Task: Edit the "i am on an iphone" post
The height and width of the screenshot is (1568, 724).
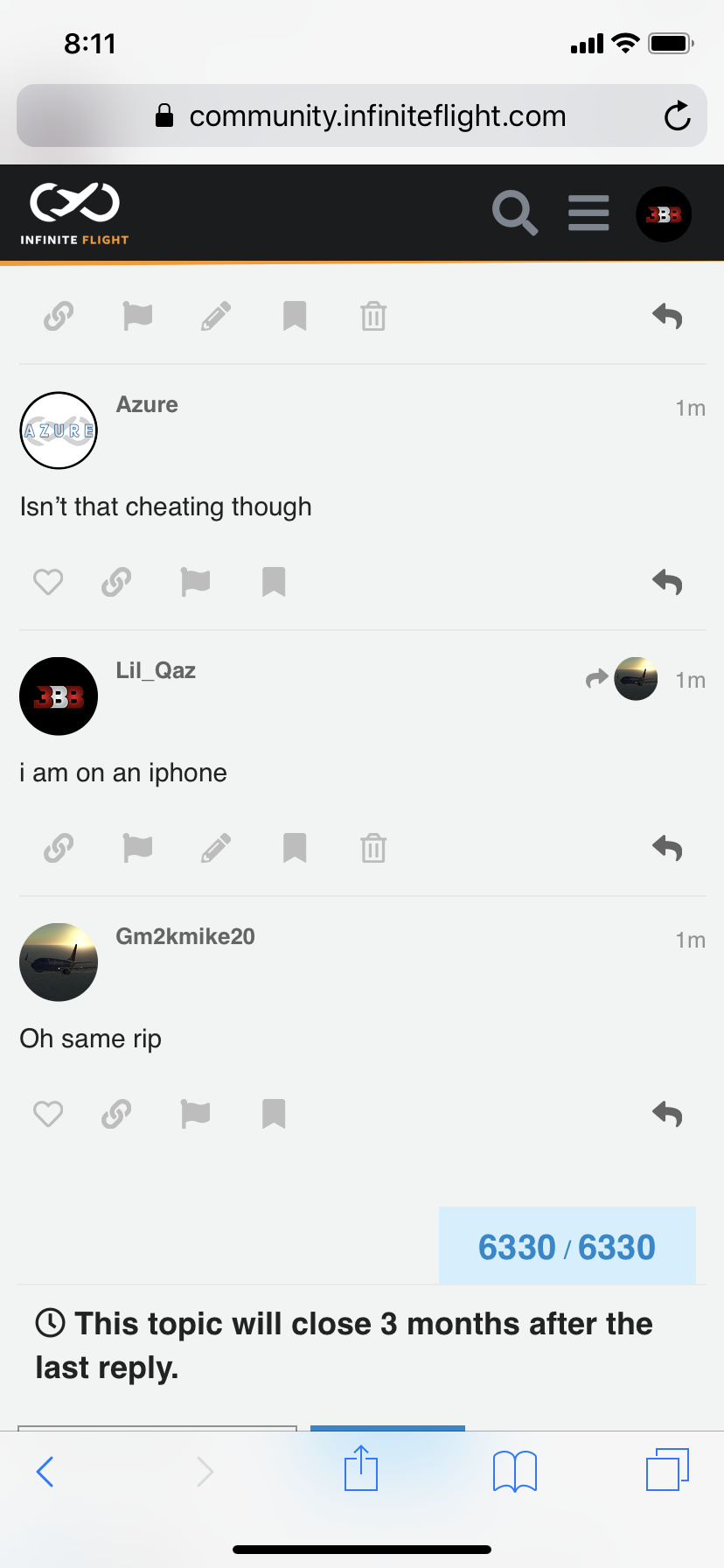Action: tap(216, 848)
